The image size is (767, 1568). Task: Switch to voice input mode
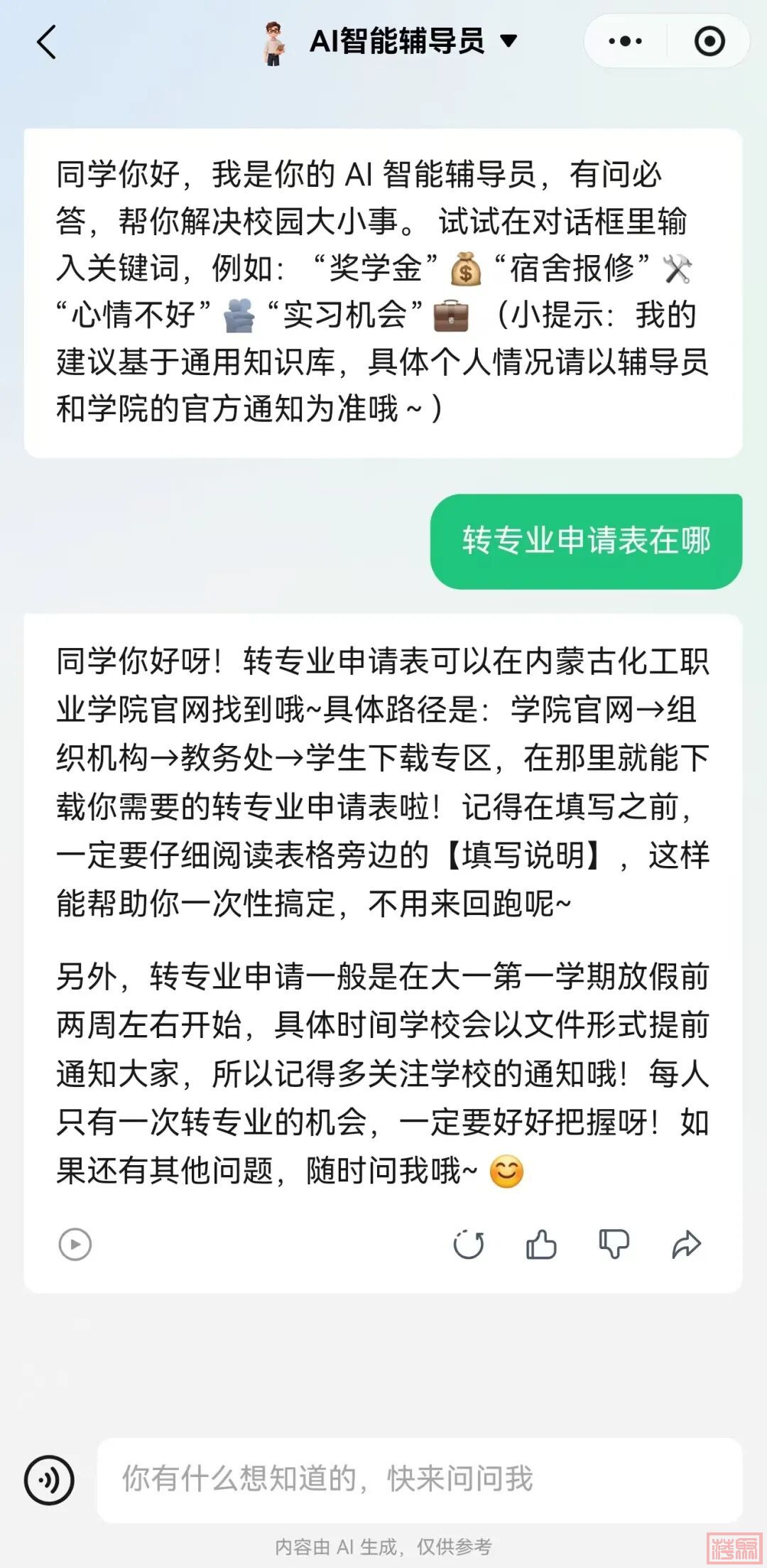click(49, 1480)
